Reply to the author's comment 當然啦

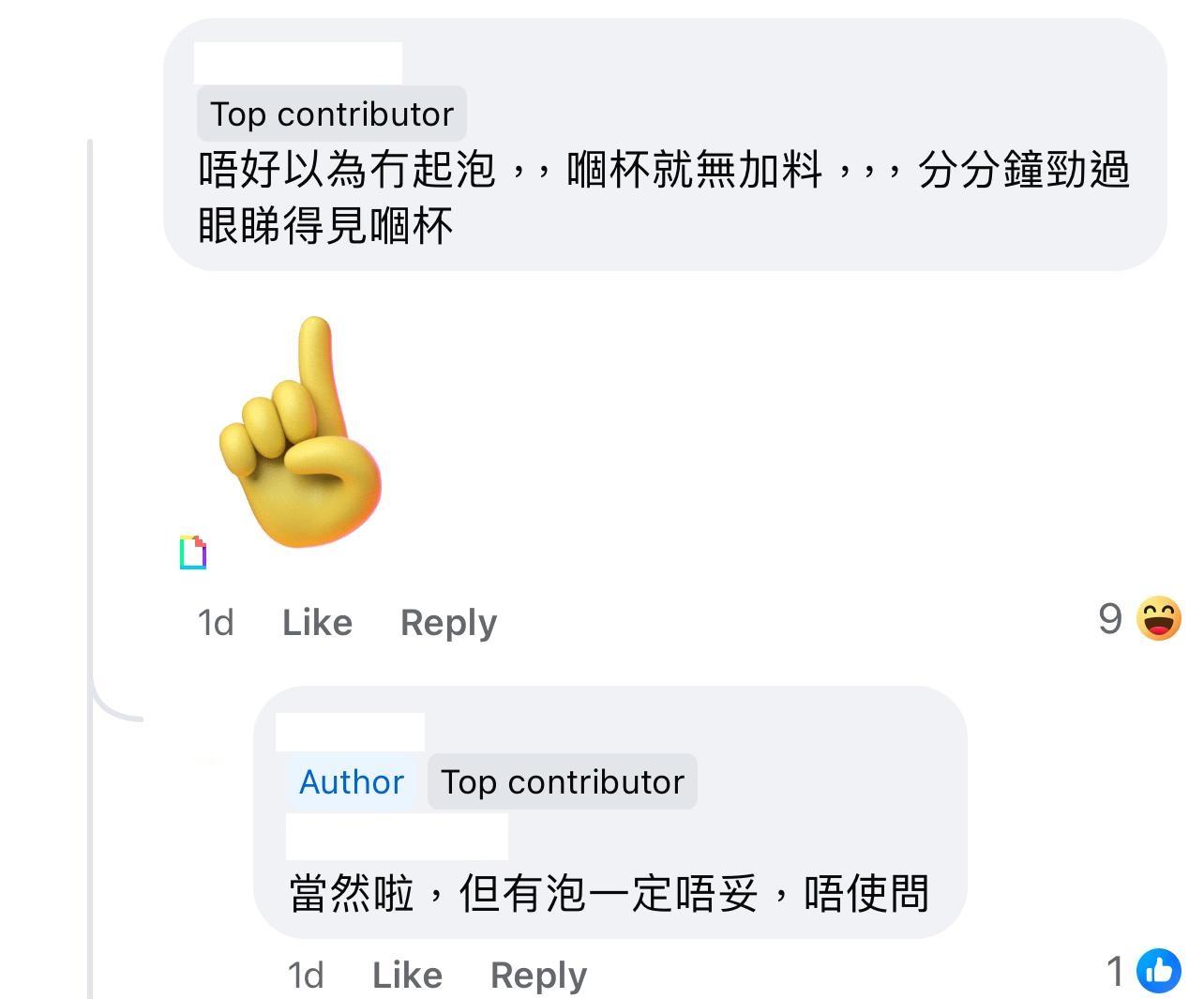[538, 976]
